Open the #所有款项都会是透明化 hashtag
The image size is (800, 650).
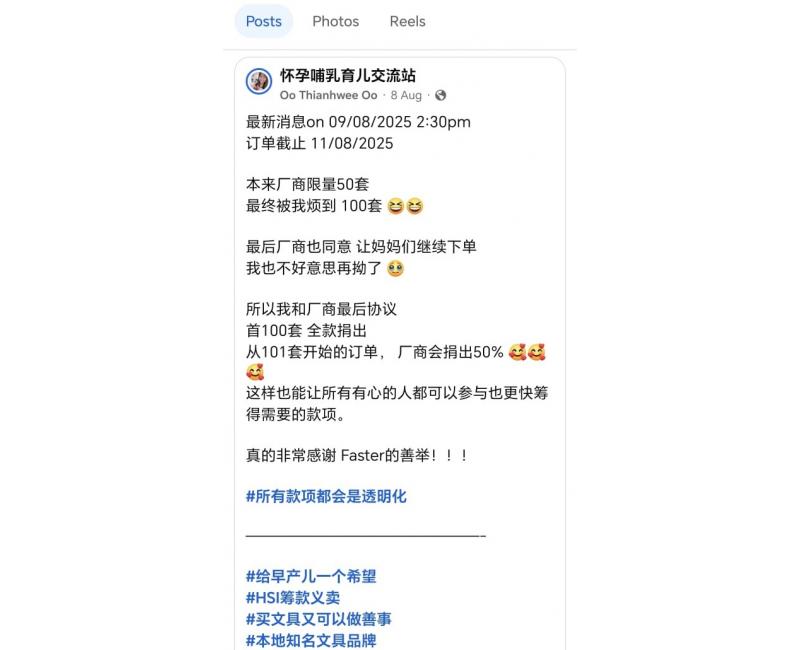click(x=326, y=496)
